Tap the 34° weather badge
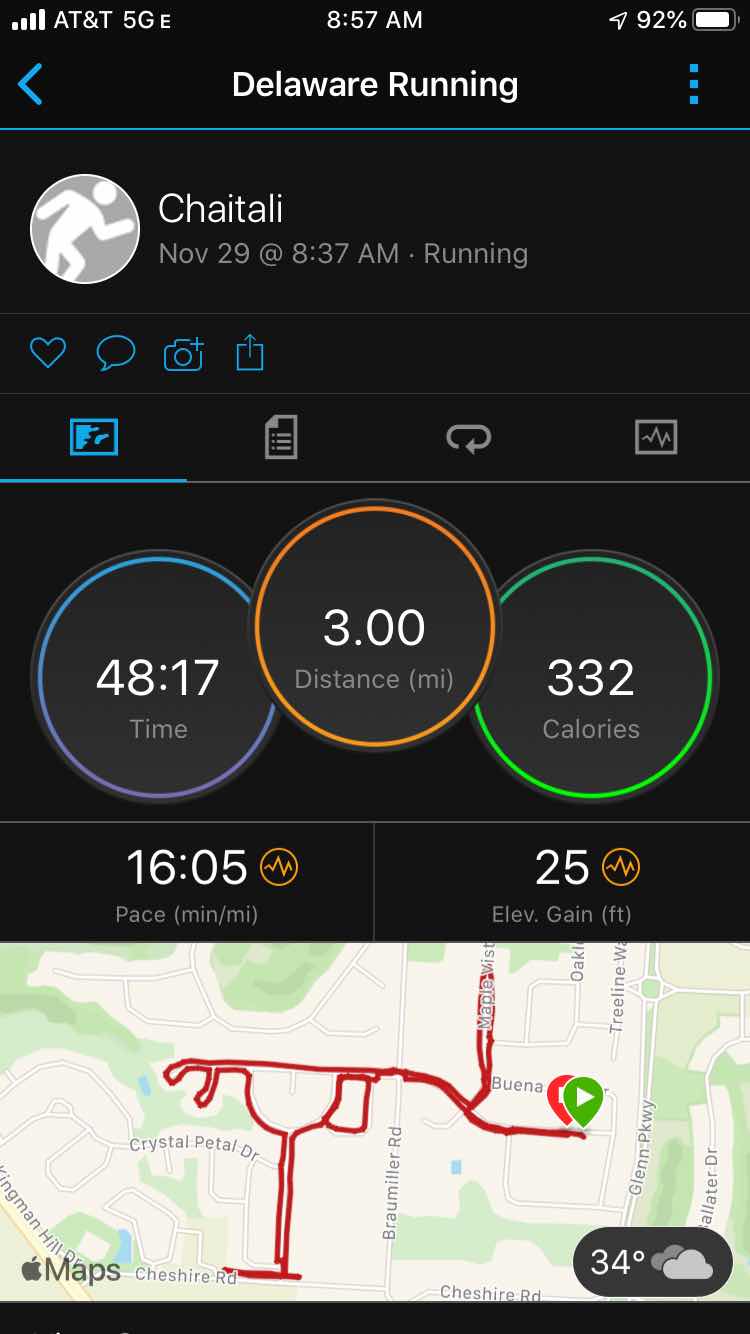 (652, 1262)
